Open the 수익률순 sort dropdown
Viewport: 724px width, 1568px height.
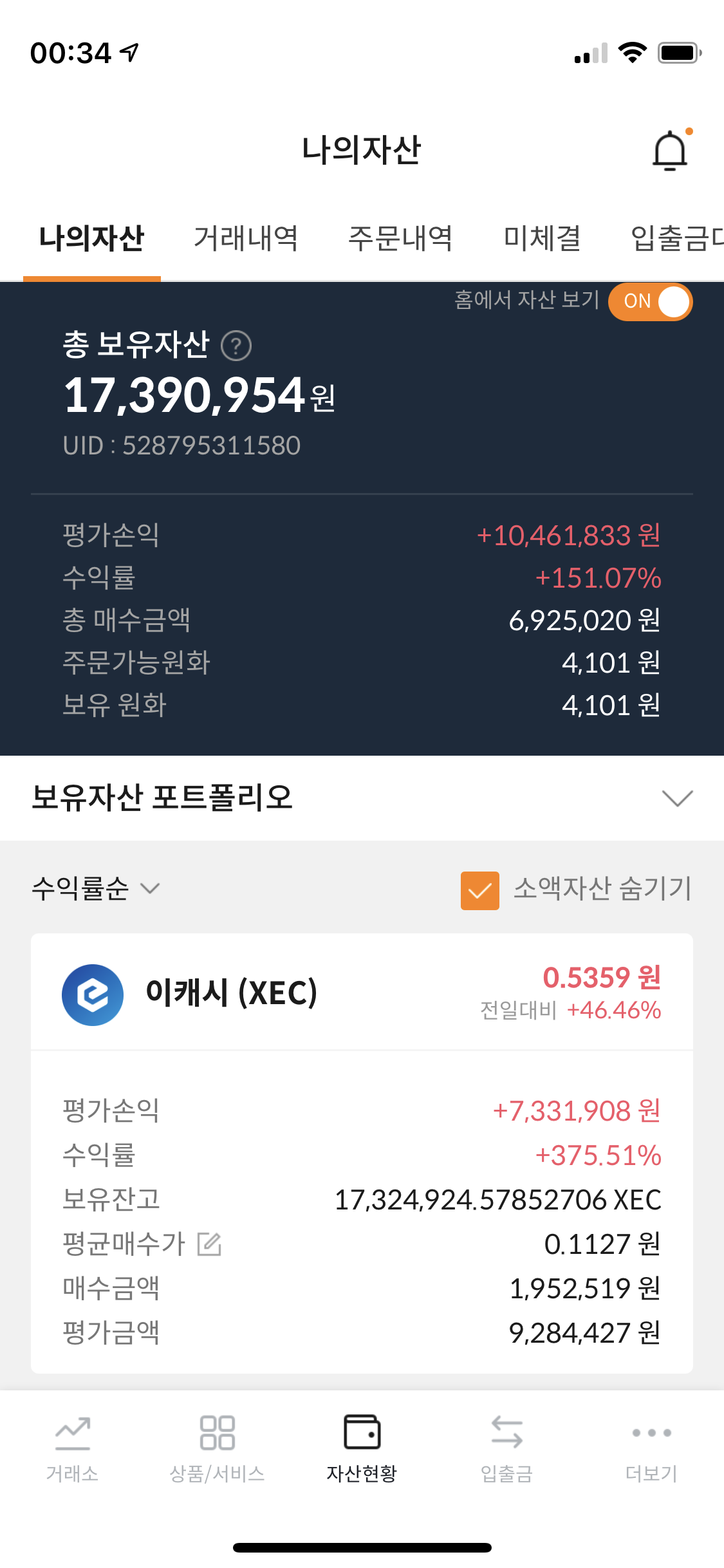(95, 888)
